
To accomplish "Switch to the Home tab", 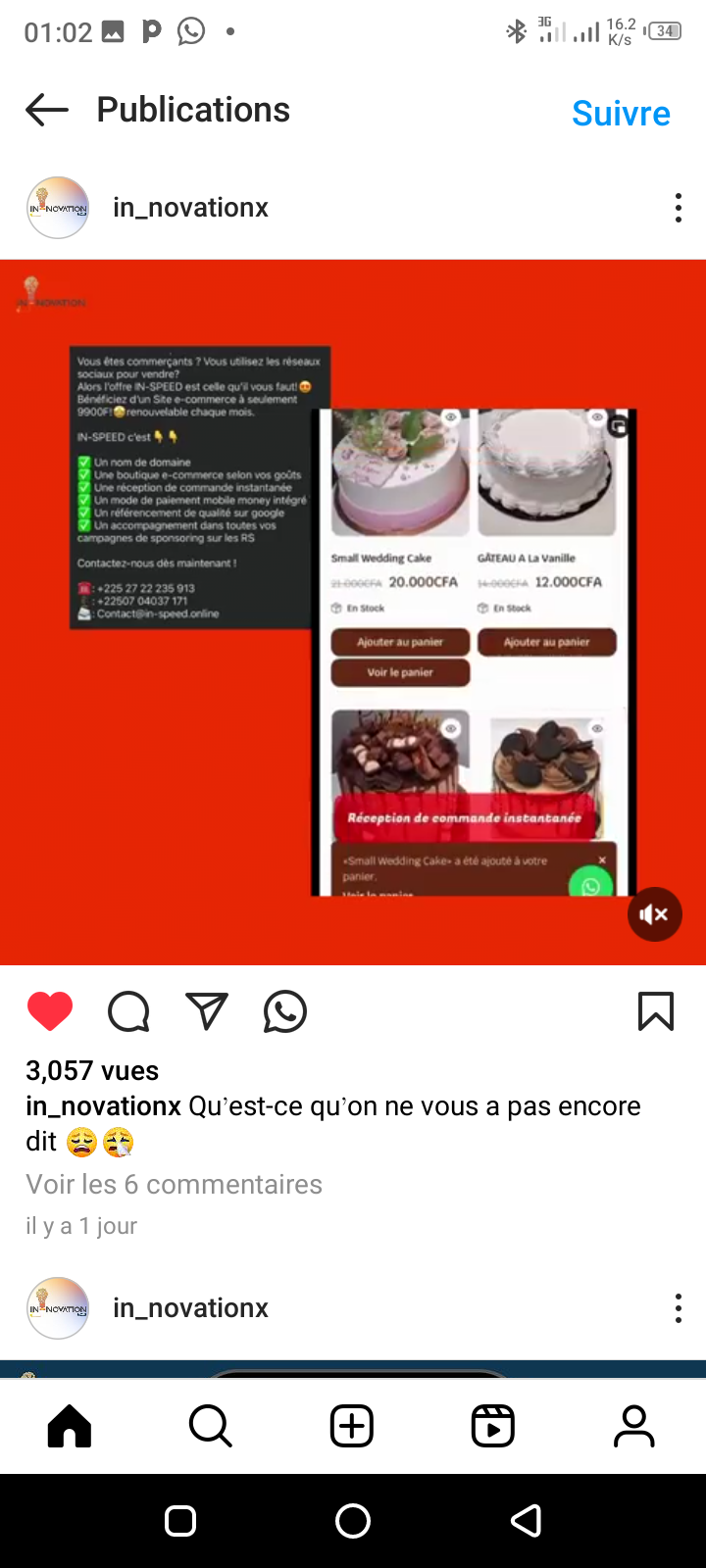I will [x=70, y=1426].
